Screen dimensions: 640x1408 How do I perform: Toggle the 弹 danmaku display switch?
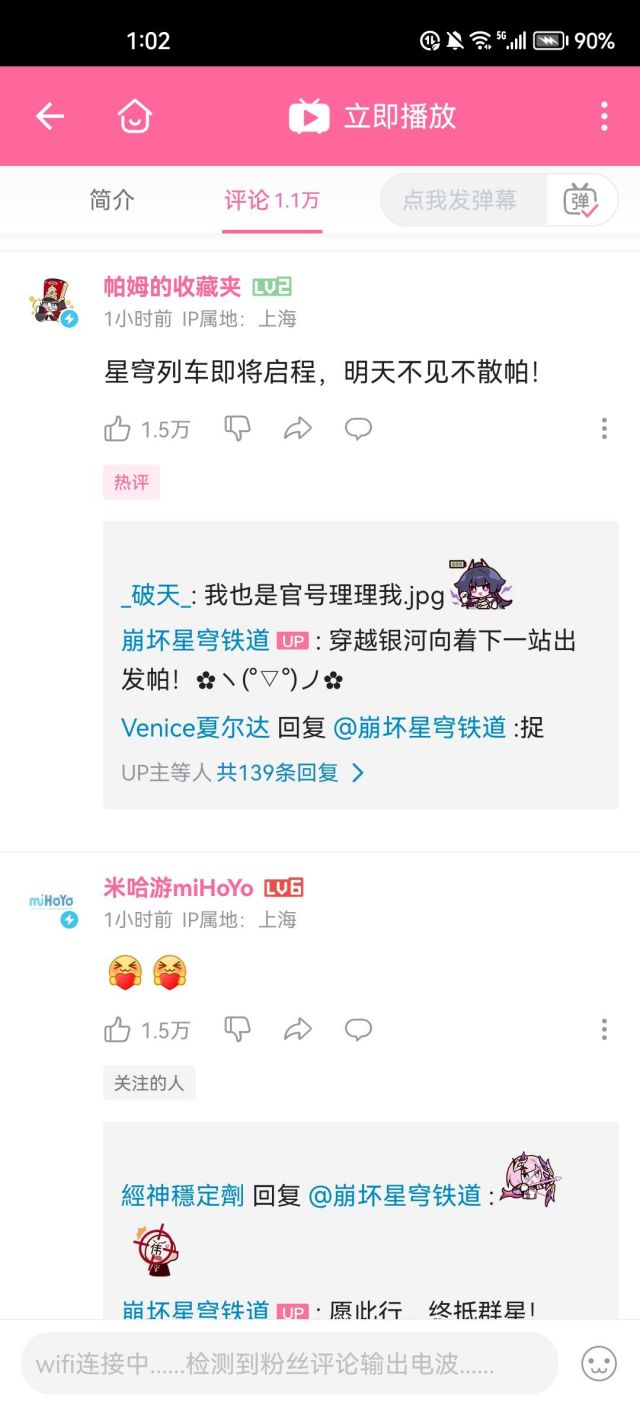point(581,200)
